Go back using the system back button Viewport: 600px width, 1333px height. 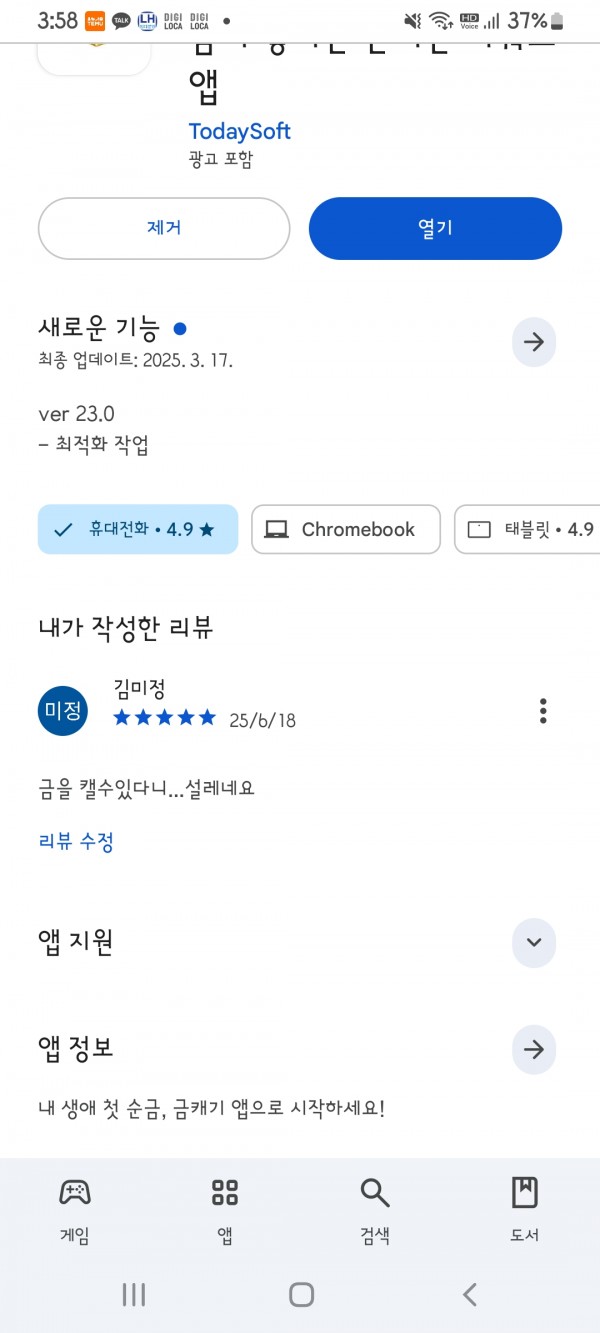point(469,1295)
